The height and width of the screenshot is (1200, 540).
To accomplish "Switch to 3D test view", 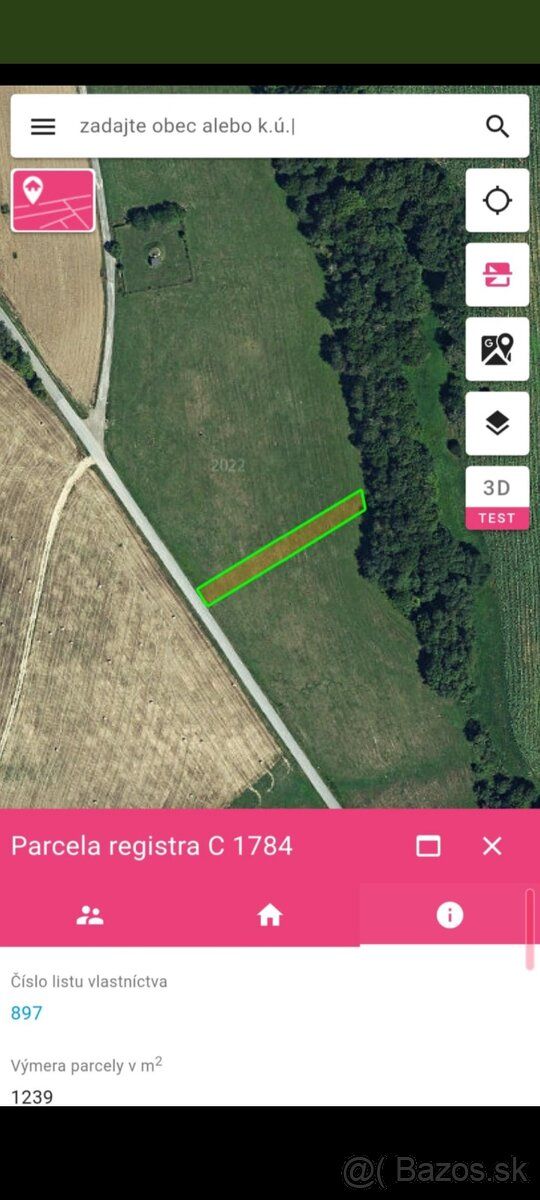I will [497, 498].
